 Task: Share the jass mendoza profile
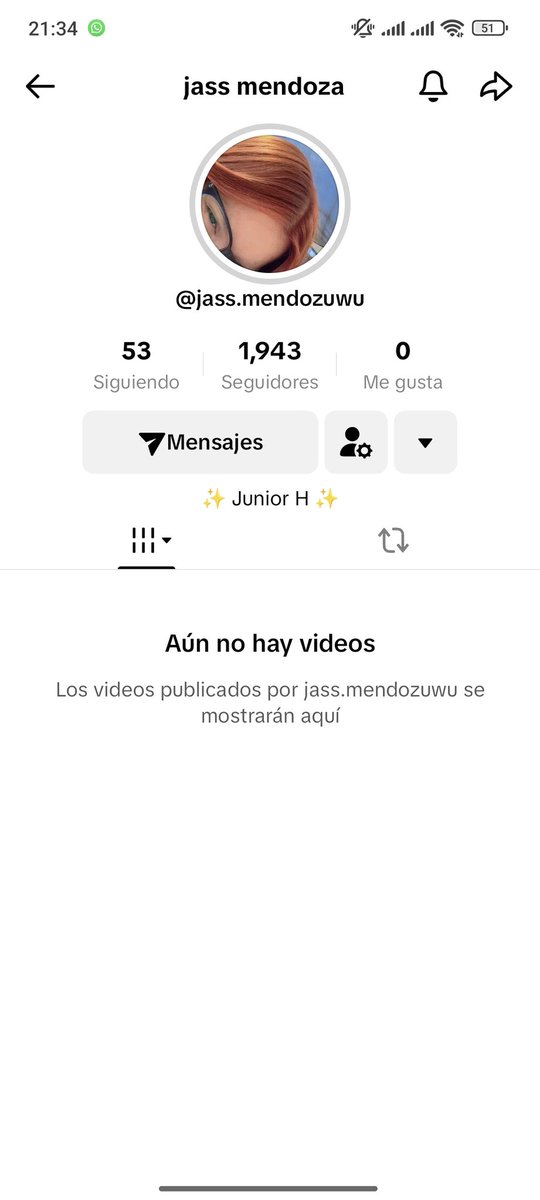(x=496, y=87)
